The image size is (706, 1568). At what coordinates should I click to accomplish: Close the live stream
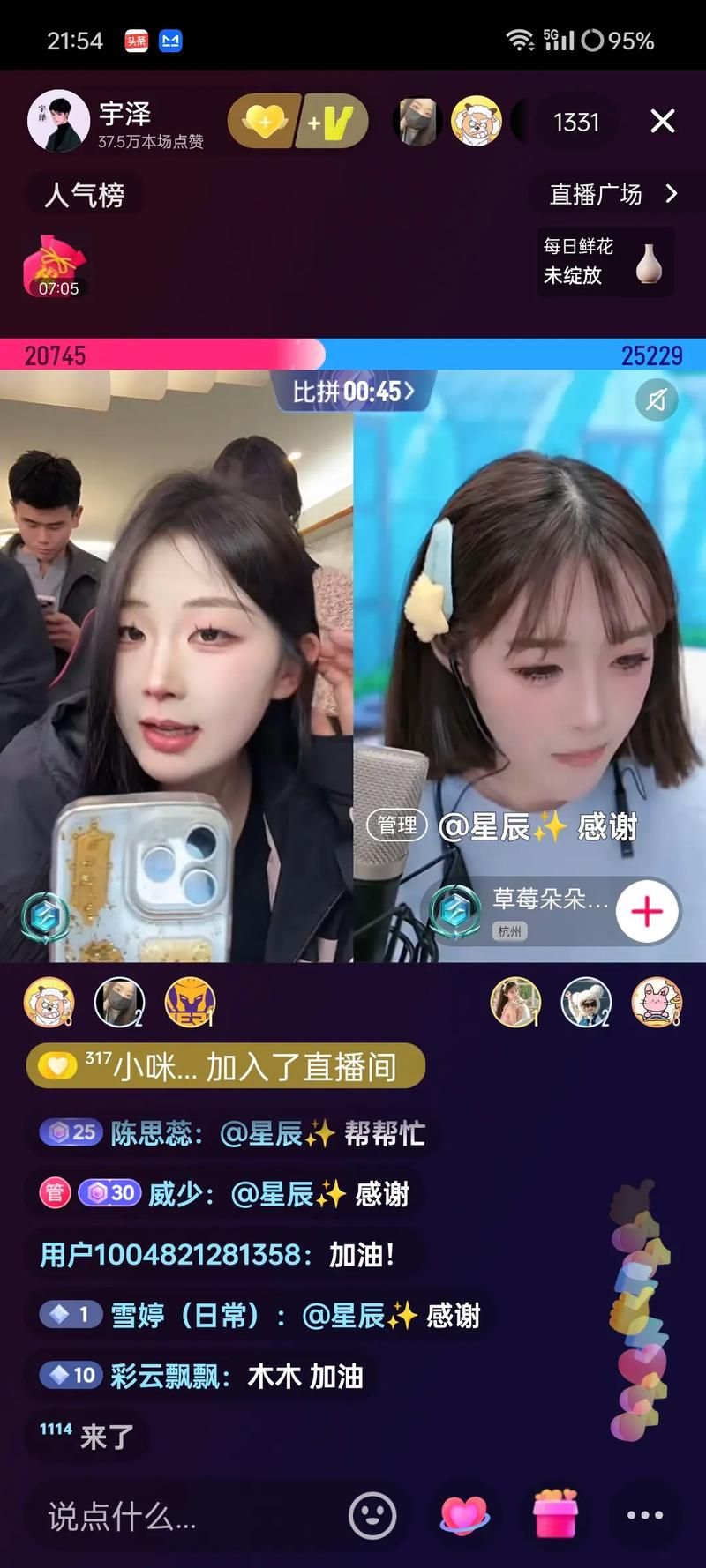tap(662, 121)
